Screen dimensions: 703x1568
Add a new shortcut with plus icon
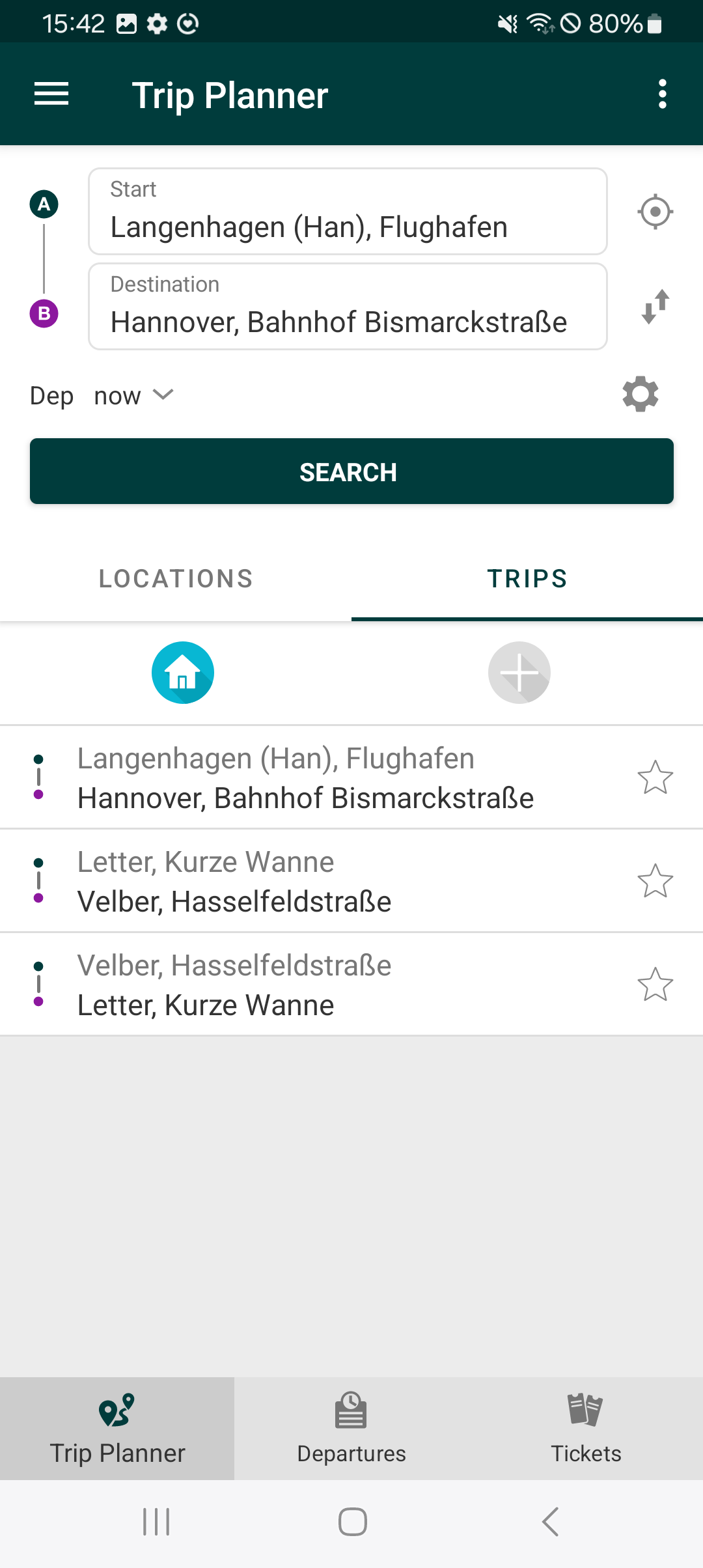coord(519,673)
